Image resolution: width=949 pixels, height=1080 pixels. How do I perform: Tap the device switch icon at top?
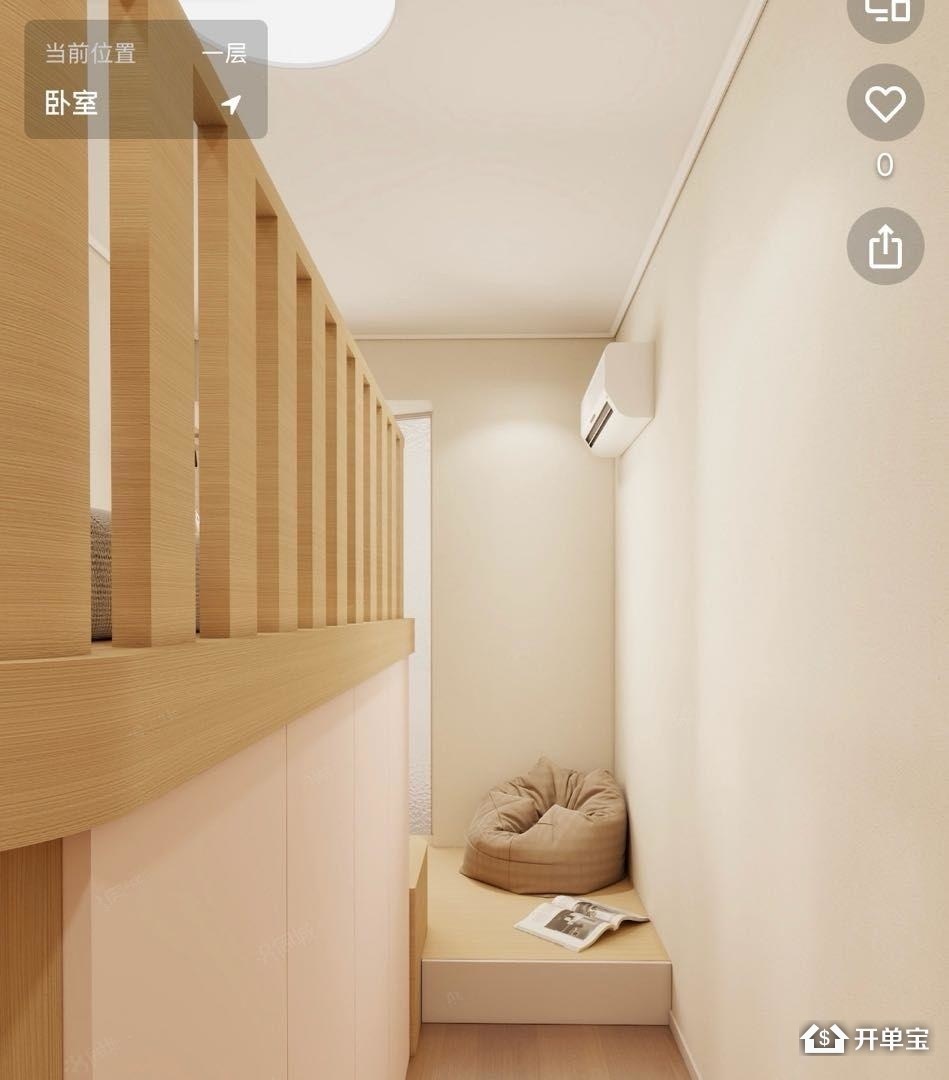pyautogui.click(x=885, y=10)
